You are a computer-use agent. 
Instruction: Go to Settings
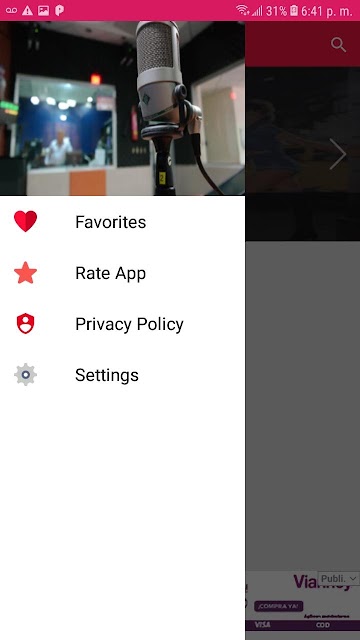coord(122,375)
